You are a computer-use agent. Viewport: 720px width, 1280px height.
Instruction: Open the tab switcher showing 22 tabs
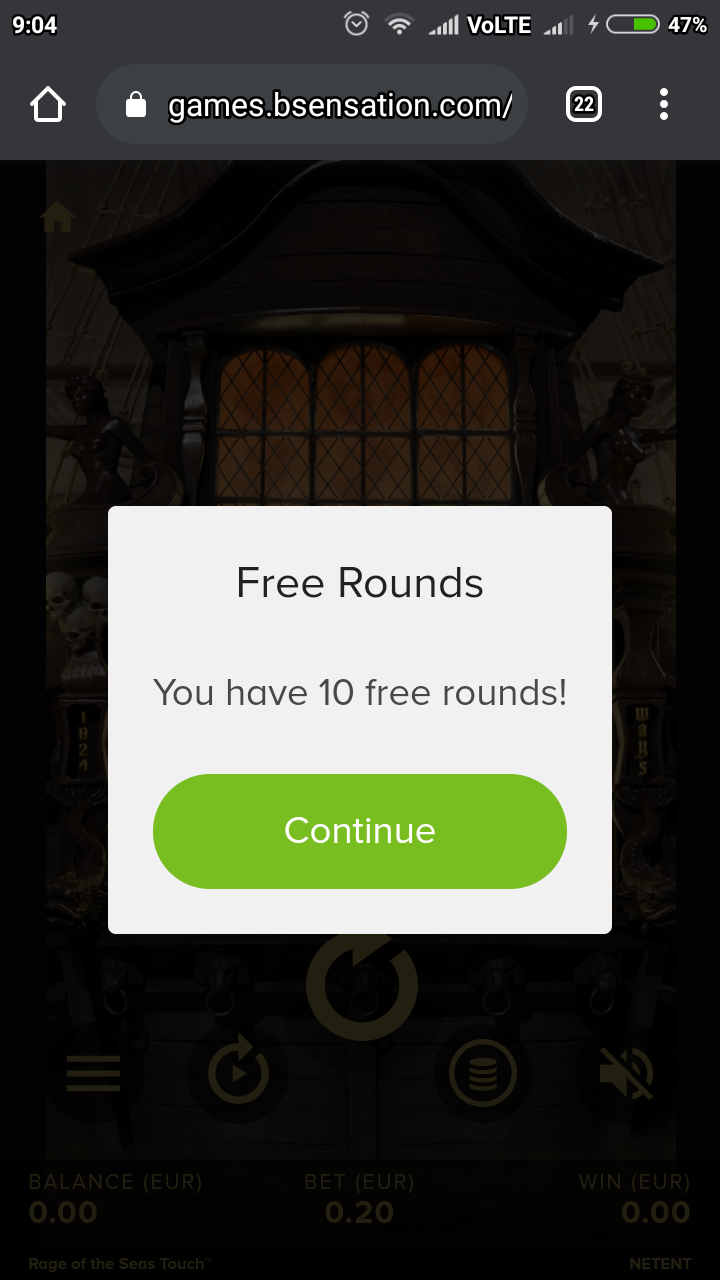tap(584, 105)
